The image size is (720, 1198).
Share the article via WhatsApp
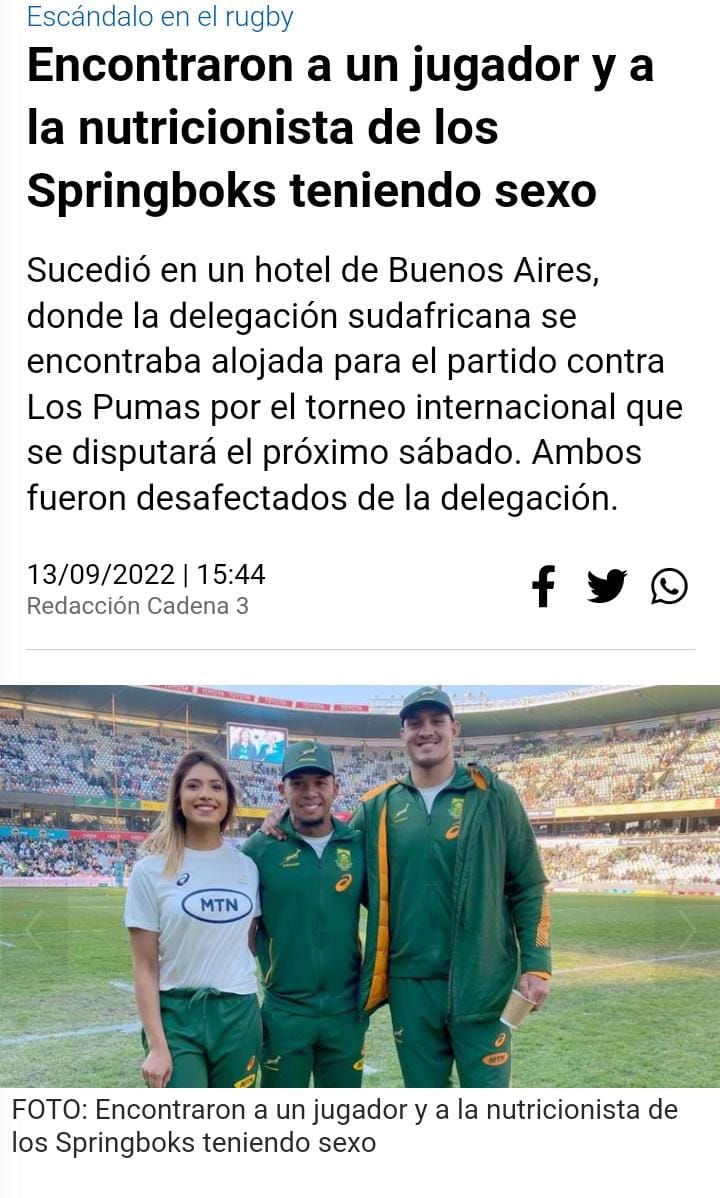point(669,587)
